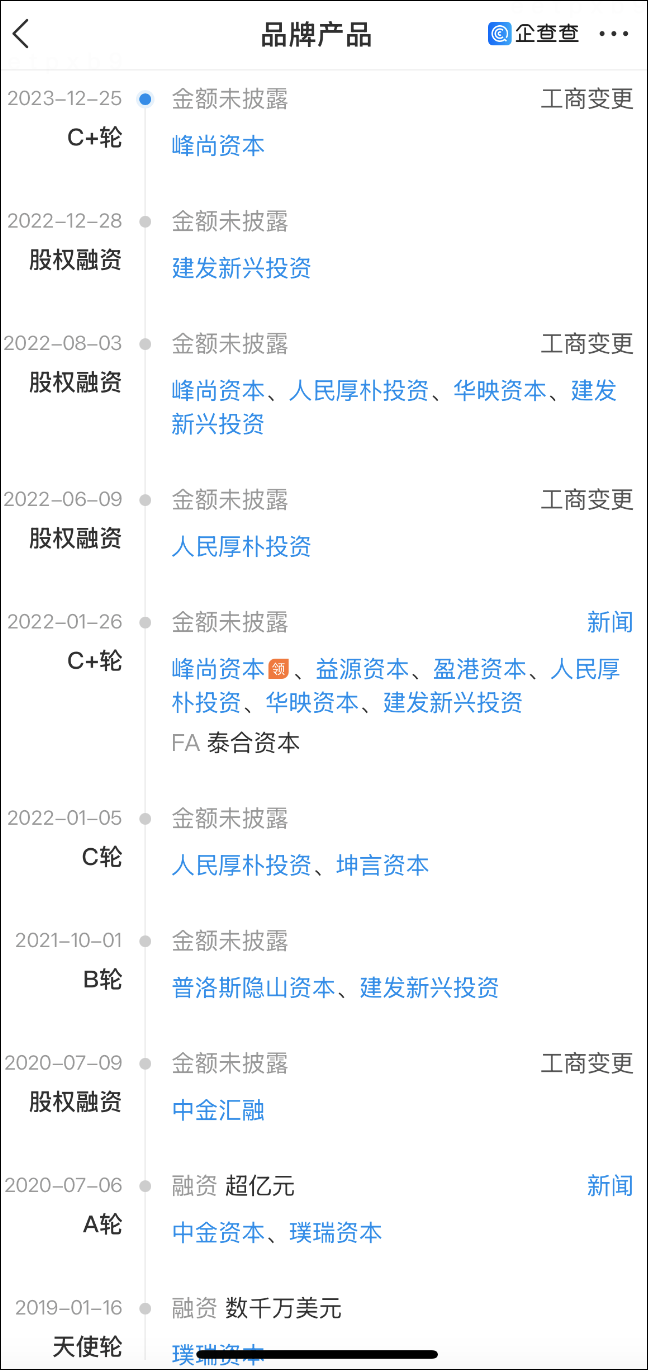View 中金汇融 from the 2020-07-09 round

218,1109
